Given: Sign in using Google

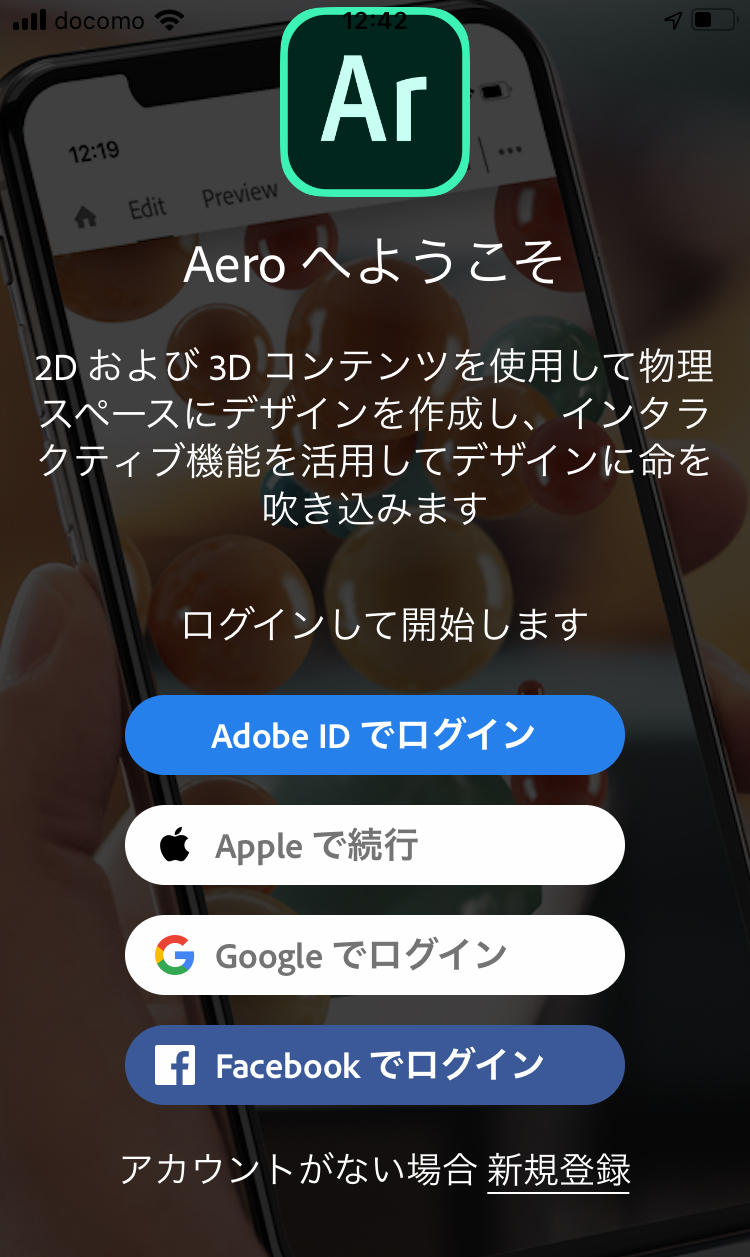Looking at the screenshot, I should pyautogui.click(x=375, y=955).
